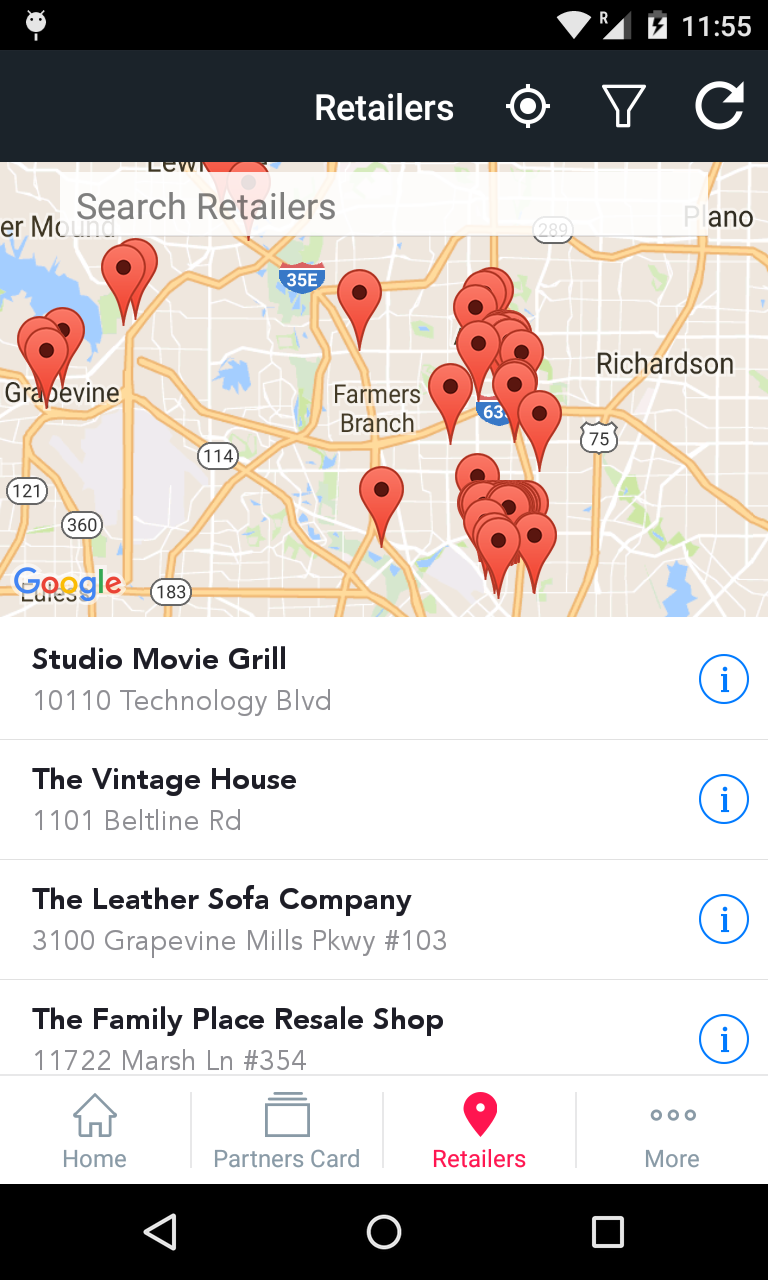
Task: Refresh the retailers list
Action: pyautogui.click(x=720, y=107)
